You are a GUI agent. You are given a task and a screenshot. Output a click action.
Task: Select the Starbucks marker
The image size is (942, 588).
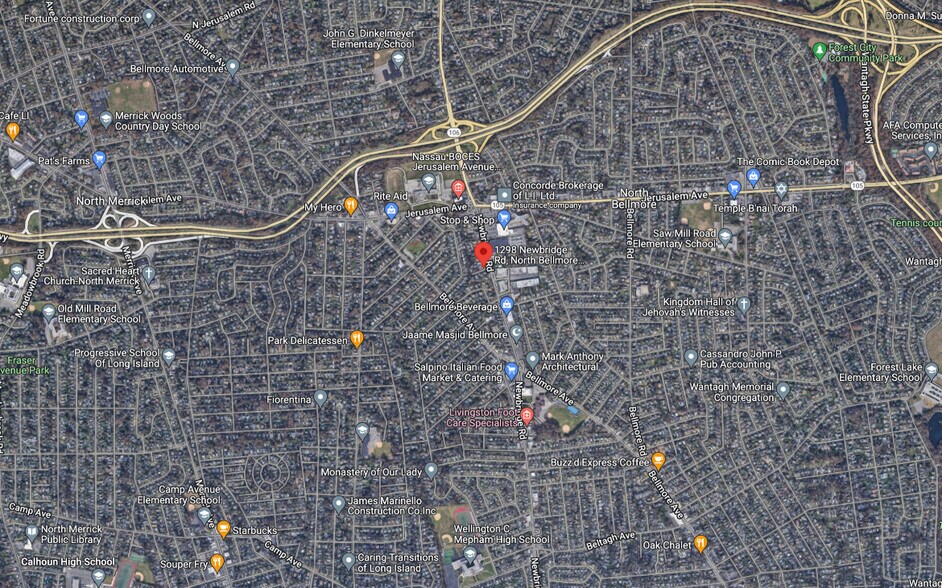click(224, 529)
